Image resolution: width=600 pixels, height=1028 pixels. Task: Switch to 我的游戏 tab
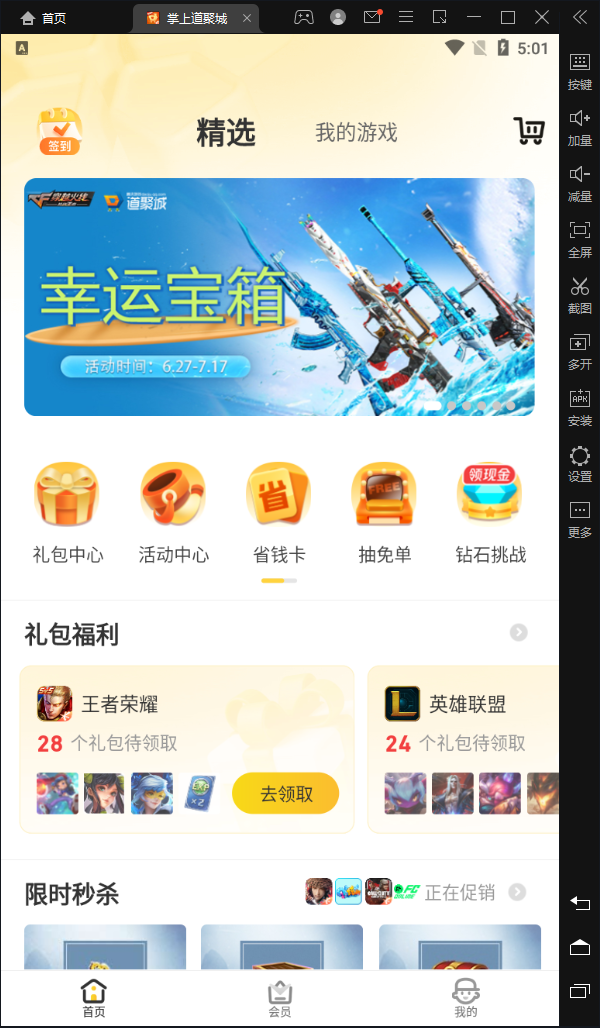point(356,132)
